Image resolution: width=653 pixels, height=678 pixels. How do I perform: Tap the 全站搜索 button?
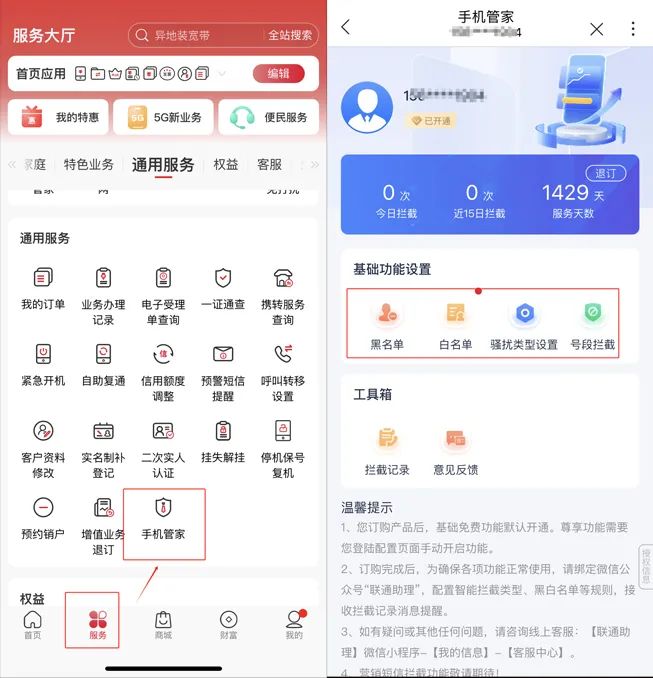(290, 35)
